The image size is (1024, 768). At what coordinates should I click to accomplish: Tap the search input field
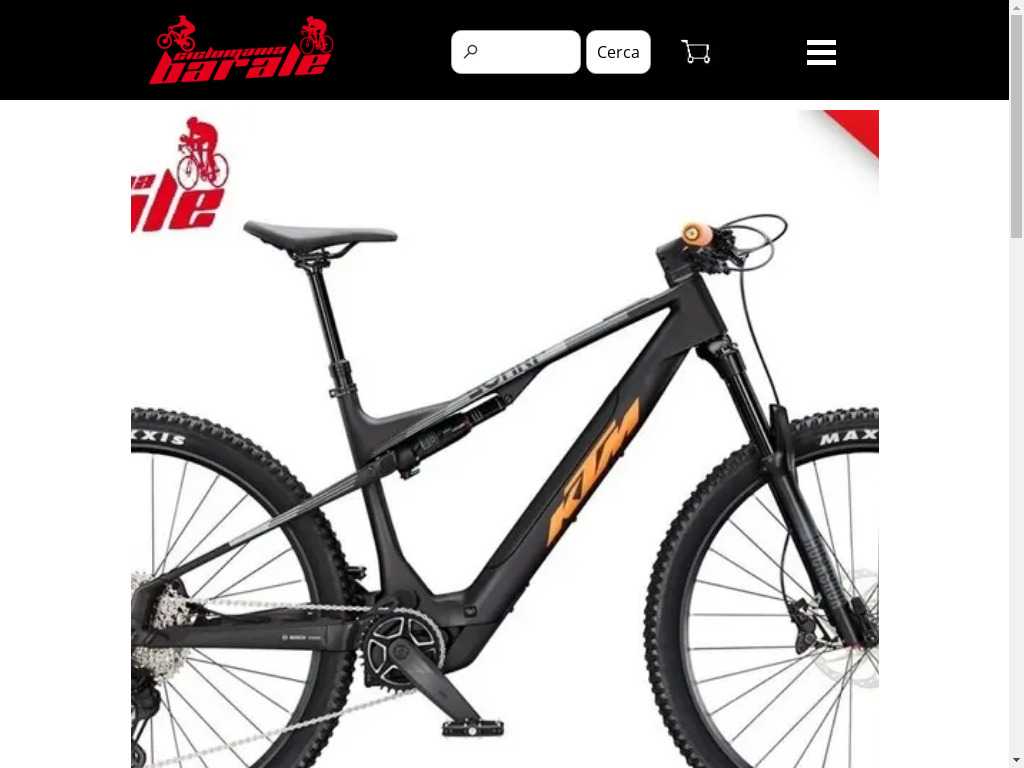click(x=525, y=52)
